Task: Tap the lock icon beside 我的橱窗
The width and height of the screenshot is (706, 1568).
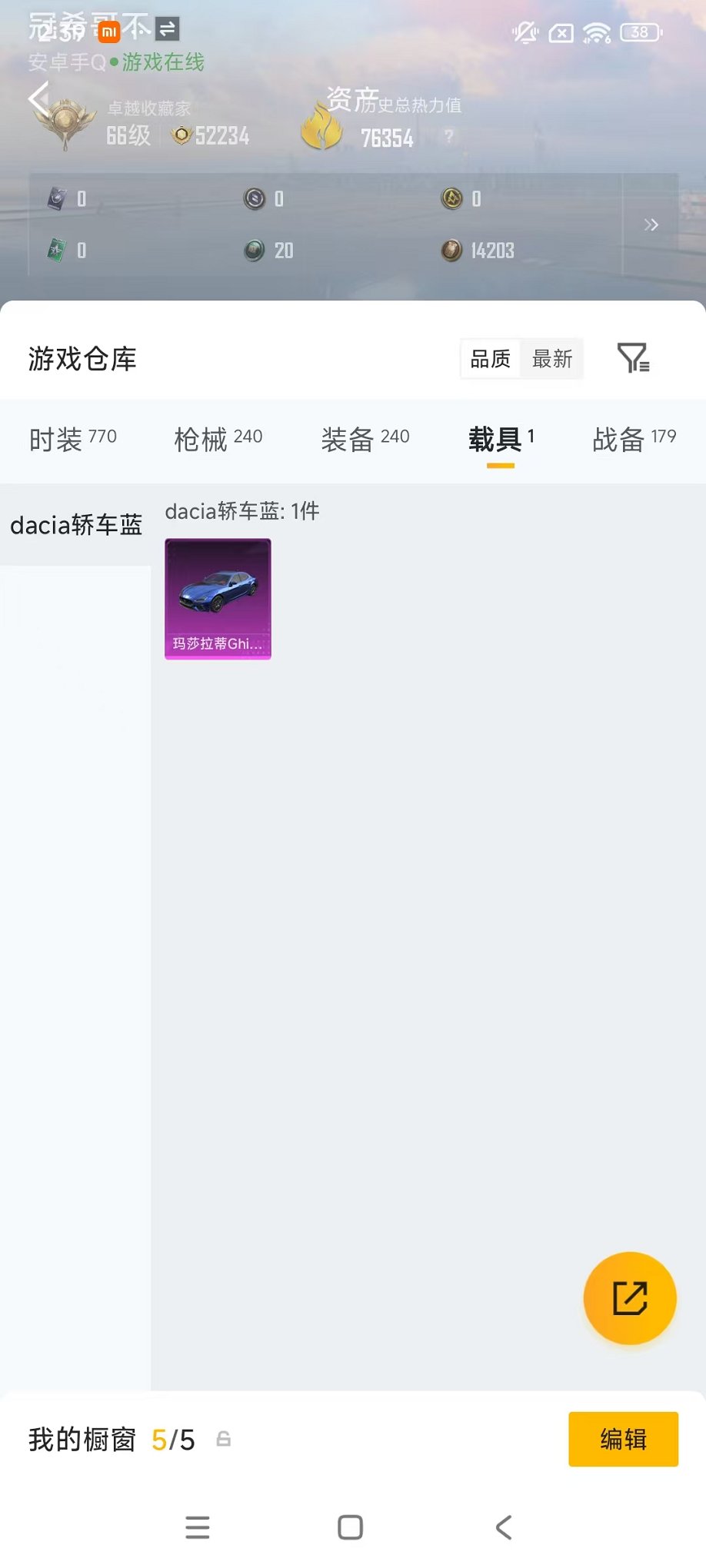Action: click(223, 1440)
